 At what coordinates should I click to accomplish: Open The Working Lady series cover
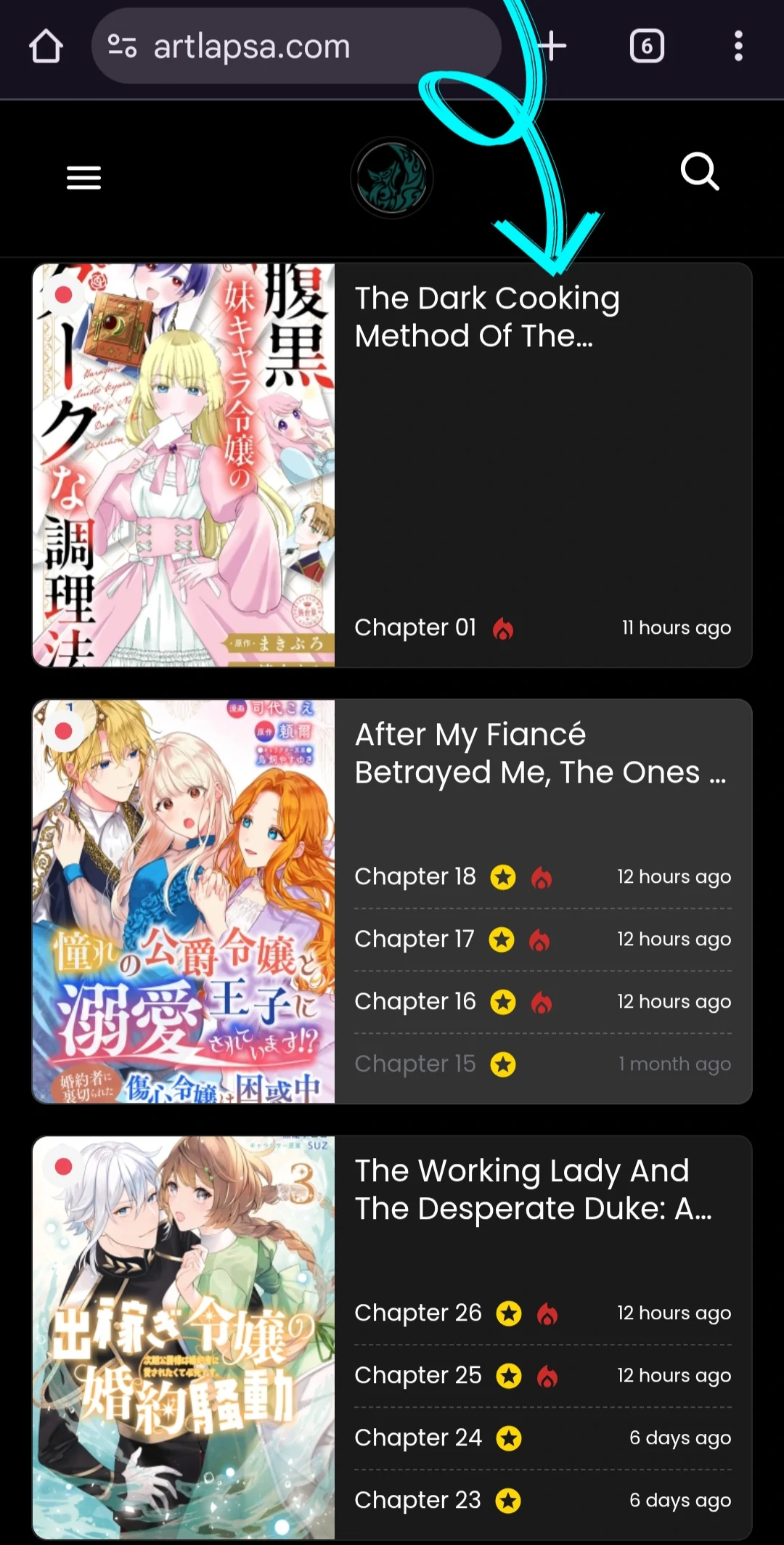coord(184,1336)
